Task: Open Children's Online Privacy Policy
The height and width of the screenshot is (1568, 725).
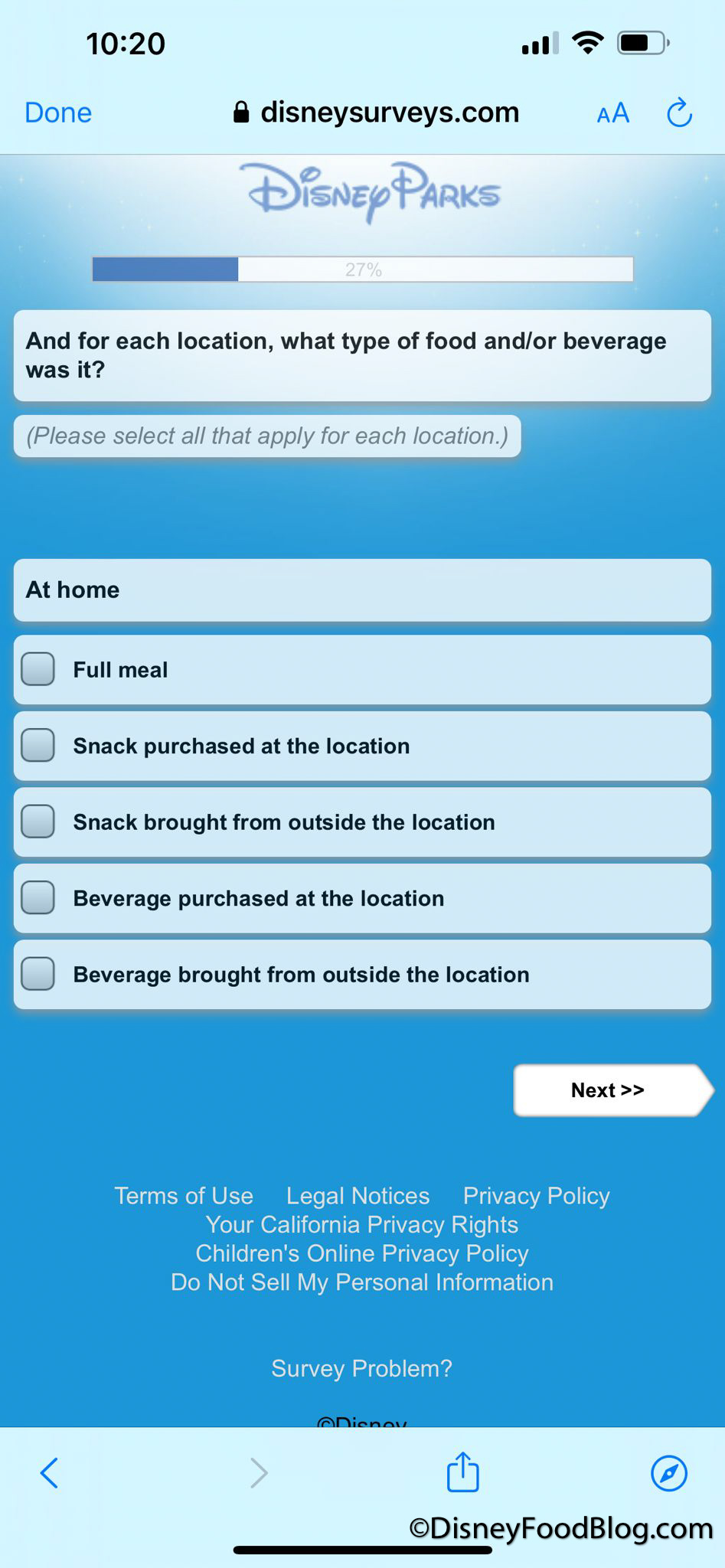Action: coord(361,1253)
